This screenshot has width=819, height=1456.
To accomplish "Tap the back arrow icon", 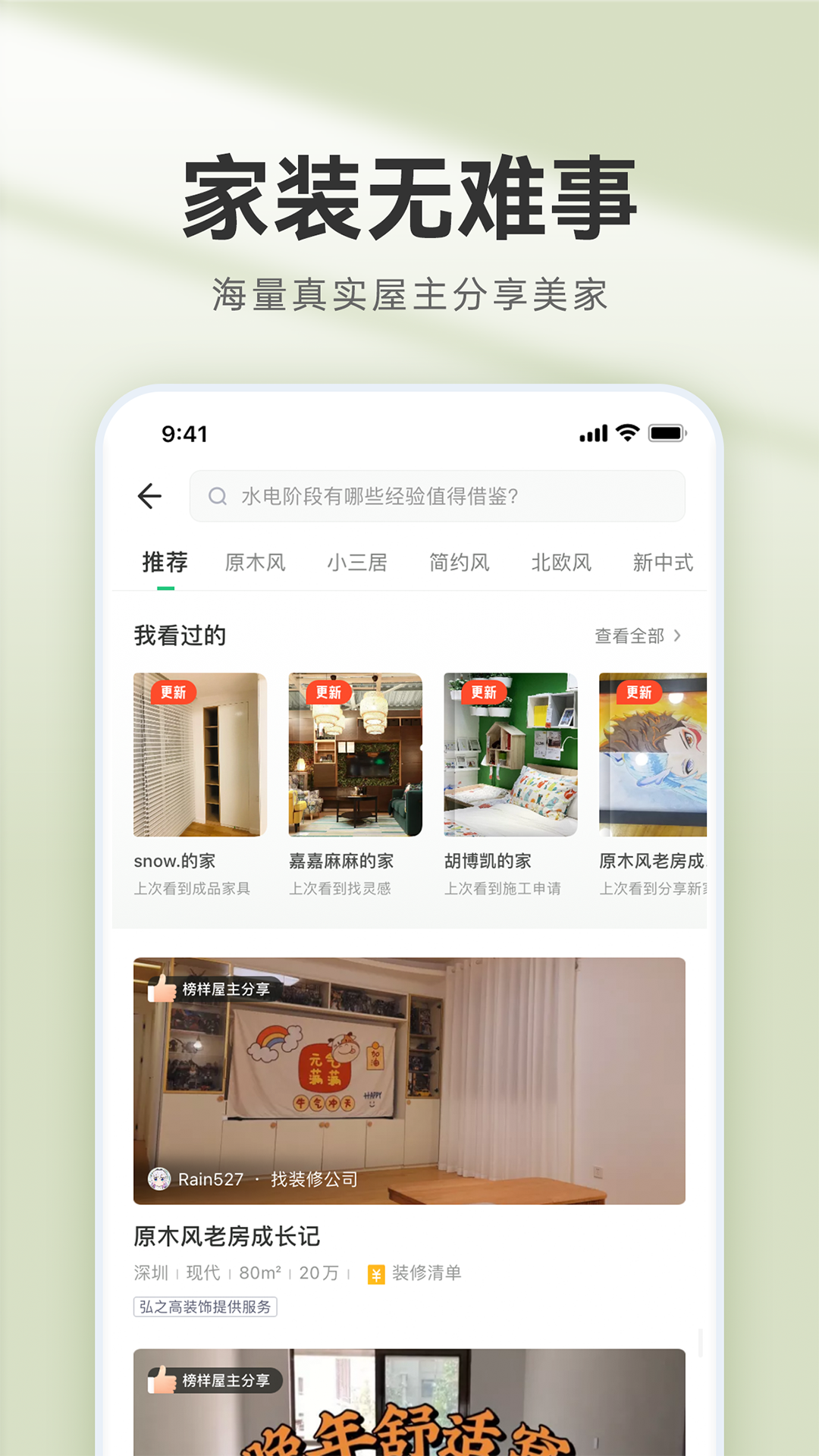I will click(149, 495).
